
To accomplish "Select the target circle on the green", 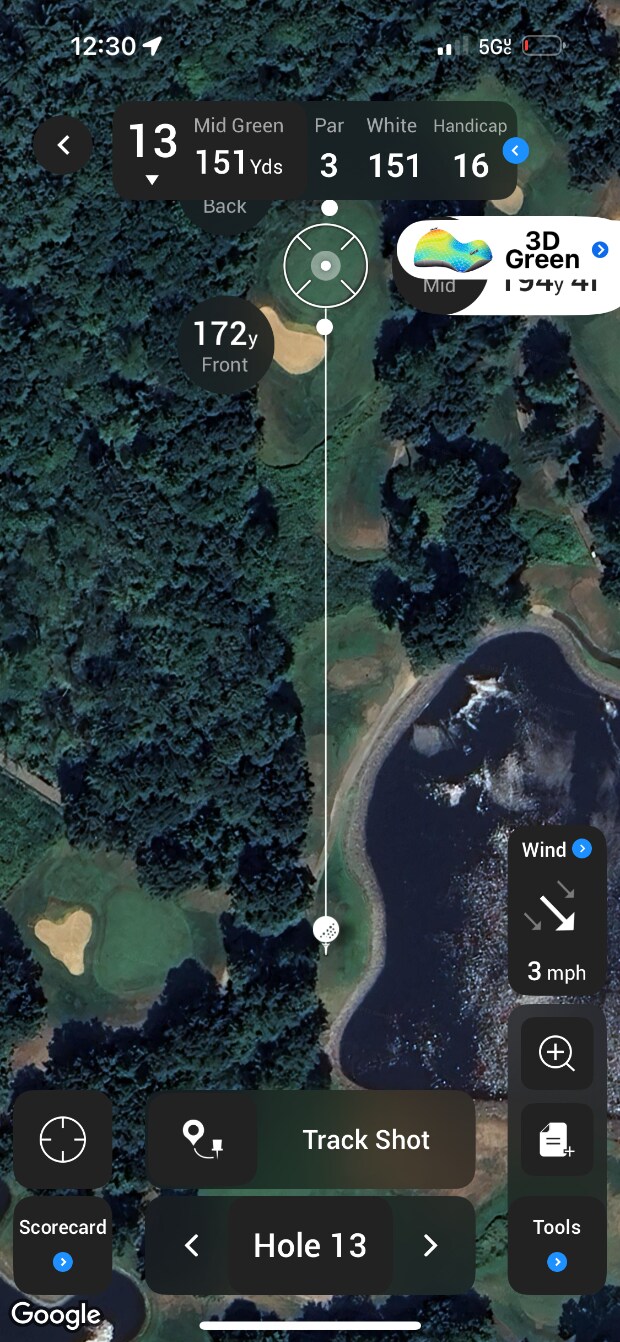I will (x=325, y=266).
